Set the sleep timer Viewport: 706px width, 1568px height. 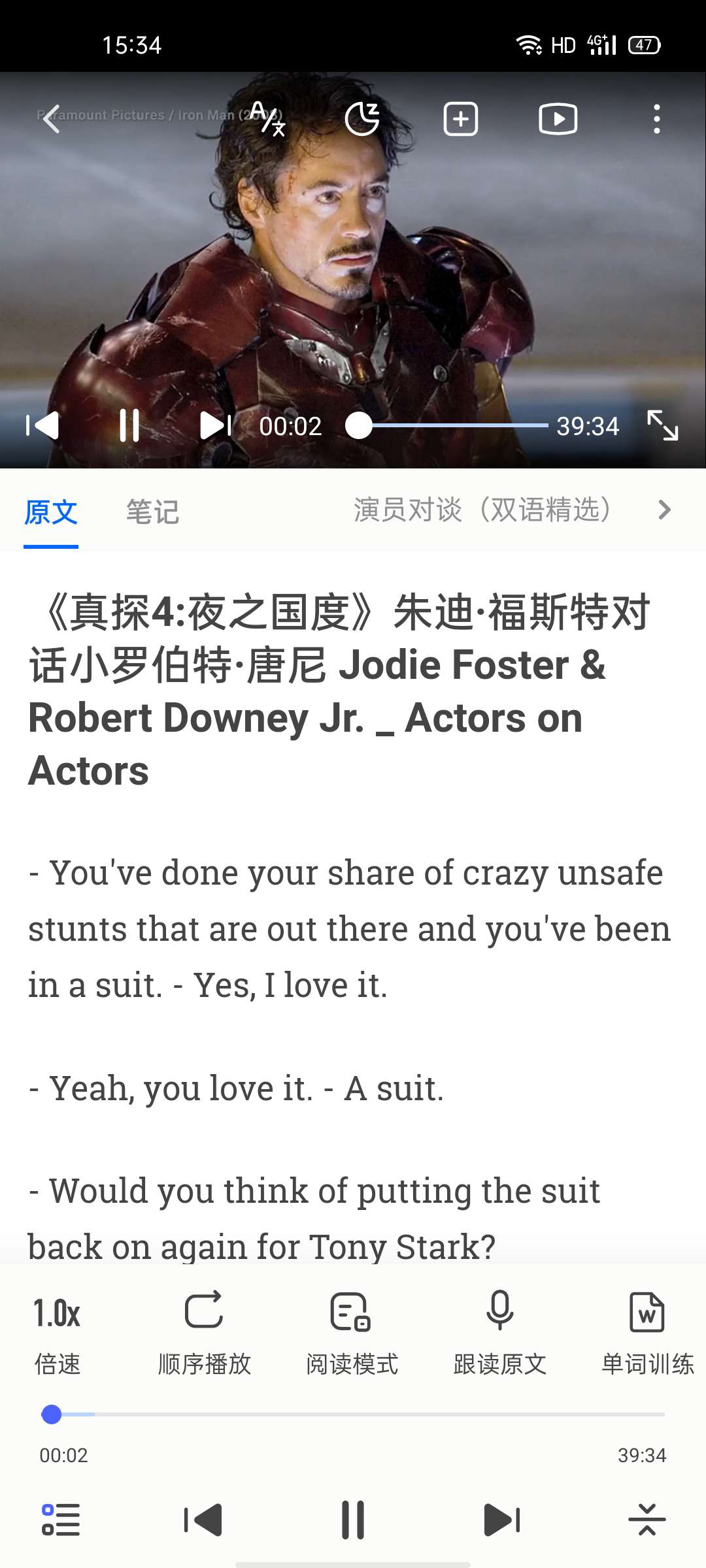click(x=362, y=119)
